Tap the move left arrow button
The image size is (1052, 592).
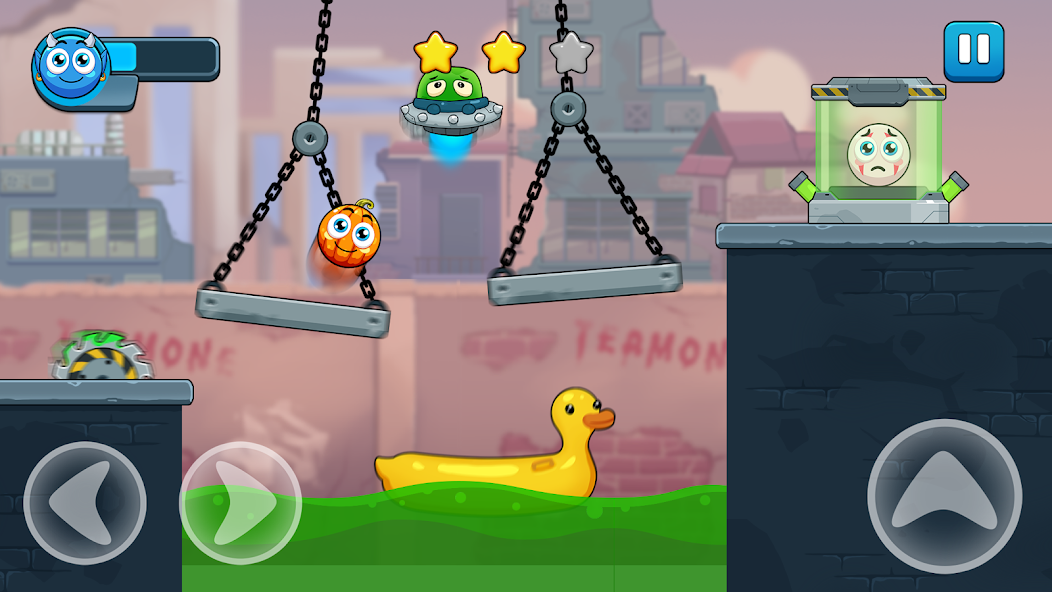85,503
